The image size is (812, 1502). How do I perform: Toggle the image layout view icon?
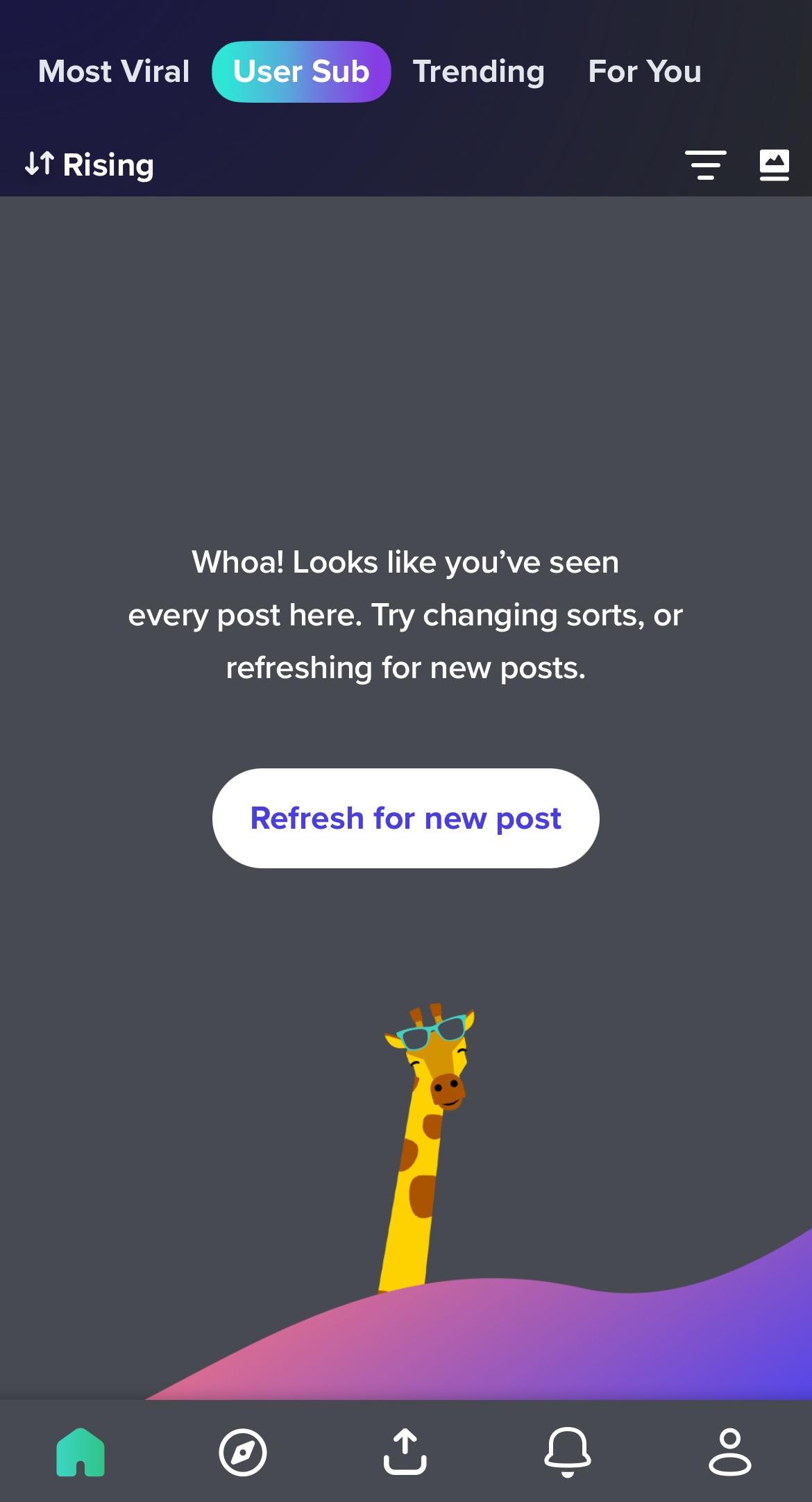click(x=774, y=165)
